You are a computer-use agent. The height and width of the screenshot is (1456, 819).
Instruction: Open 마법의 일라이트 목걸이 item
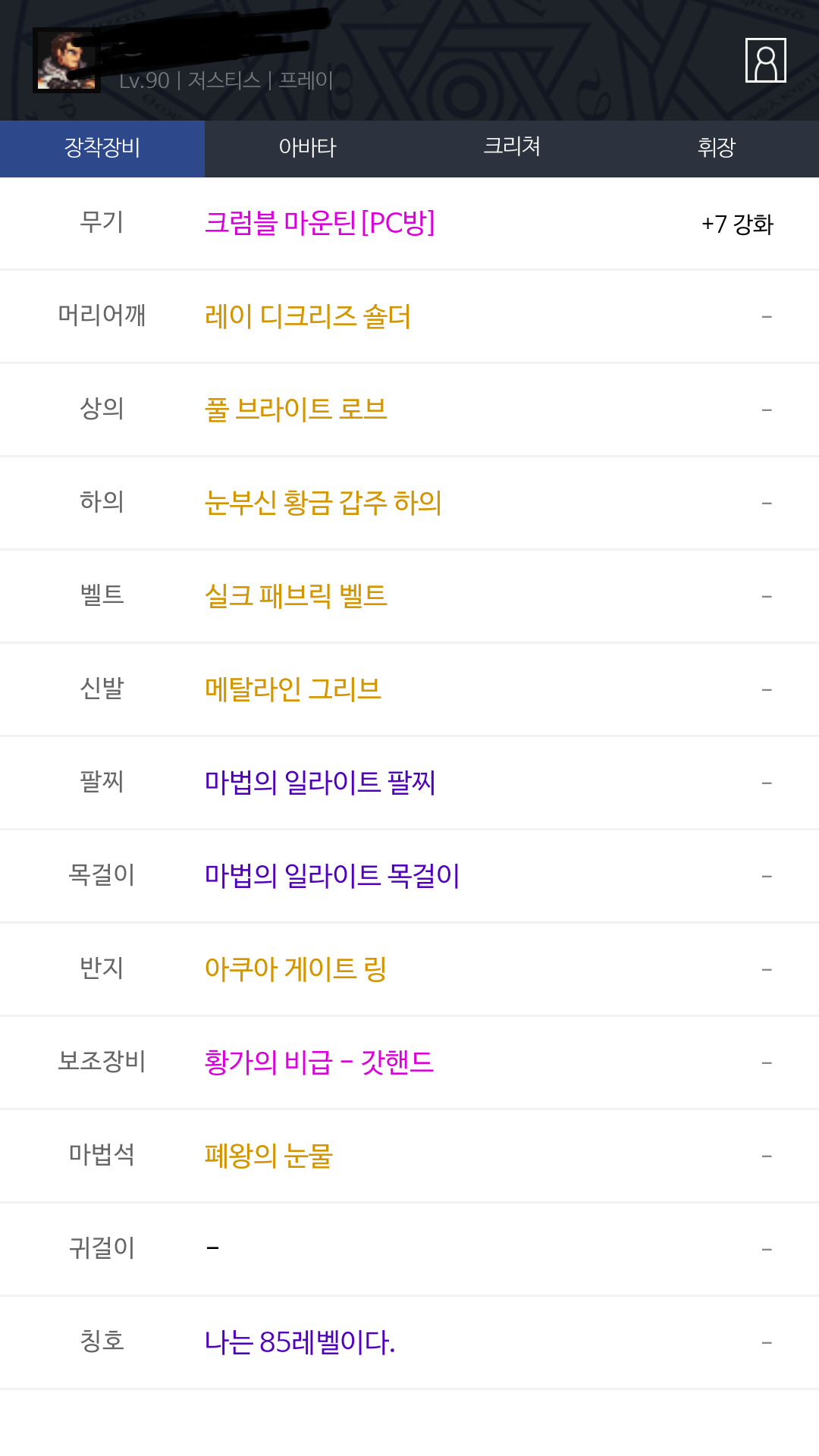click(x=332, y=876)
